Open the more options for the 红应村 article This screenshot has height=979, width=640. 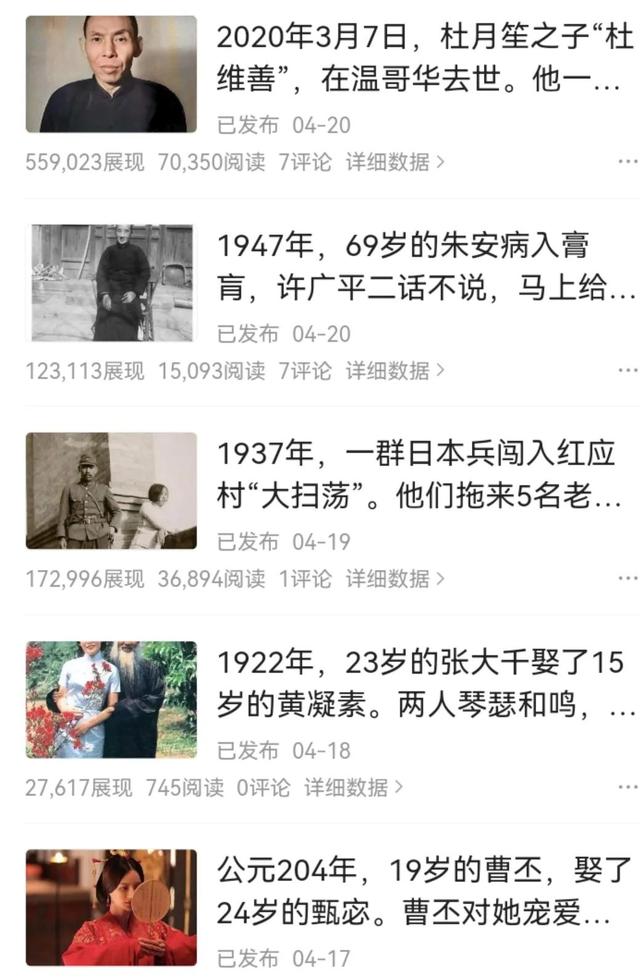[x=626, y=579]
